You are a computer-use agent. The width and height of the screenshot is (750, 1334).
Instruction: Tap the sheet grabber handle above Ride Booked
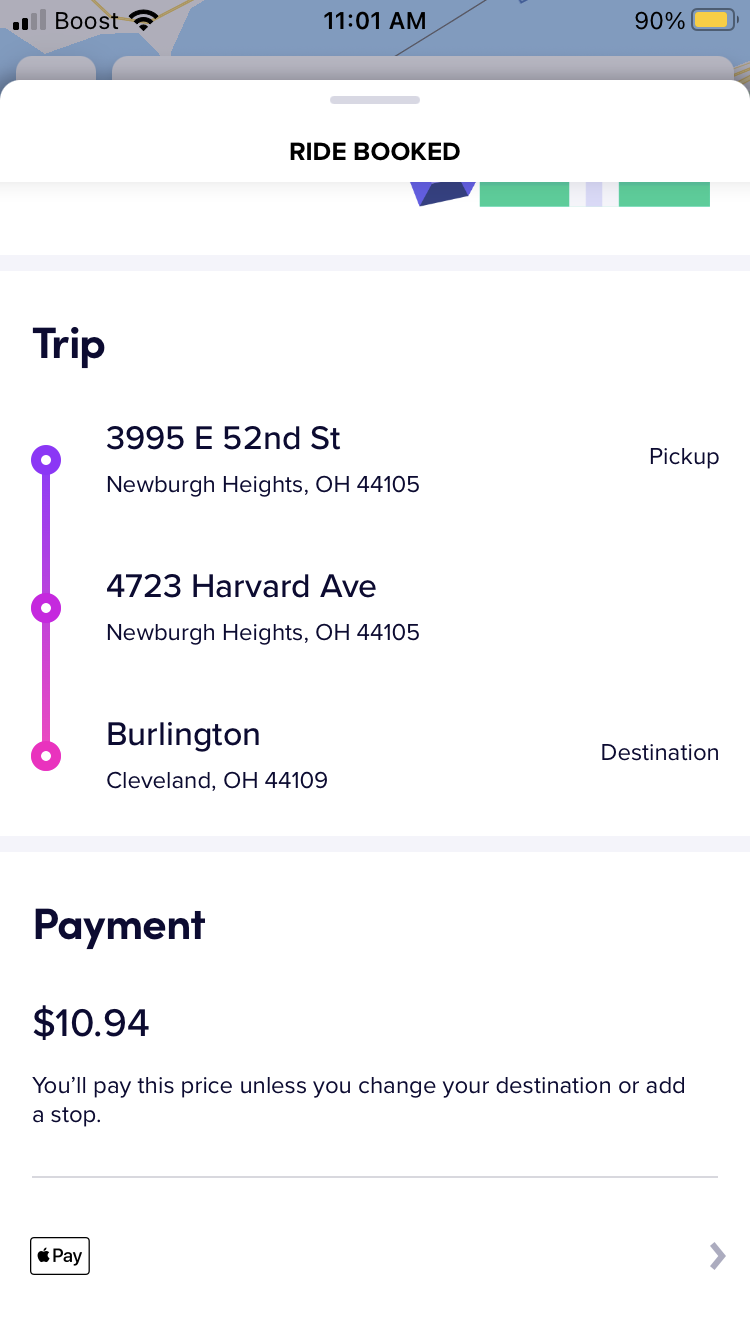[375, 100]
